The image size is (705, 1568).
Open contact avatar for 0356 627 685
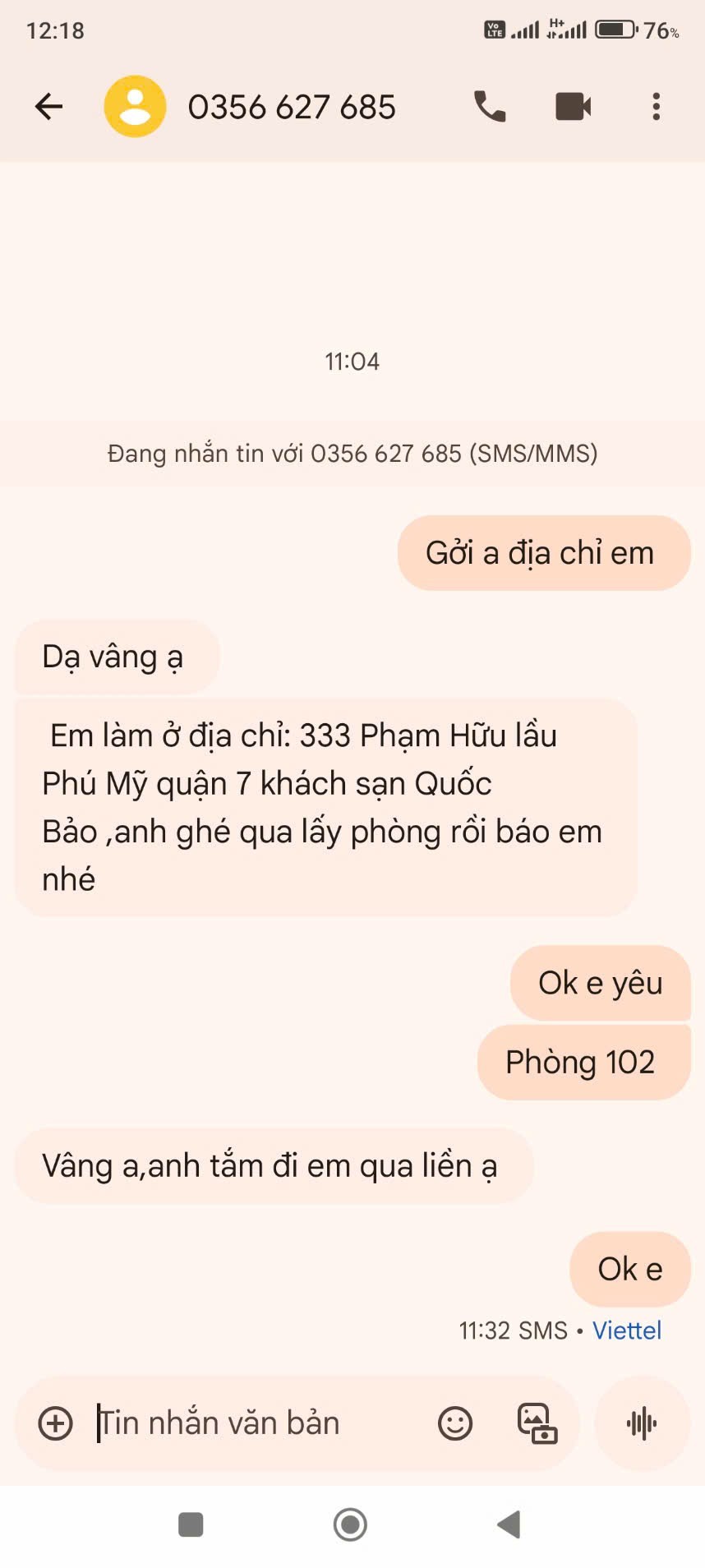135,107
